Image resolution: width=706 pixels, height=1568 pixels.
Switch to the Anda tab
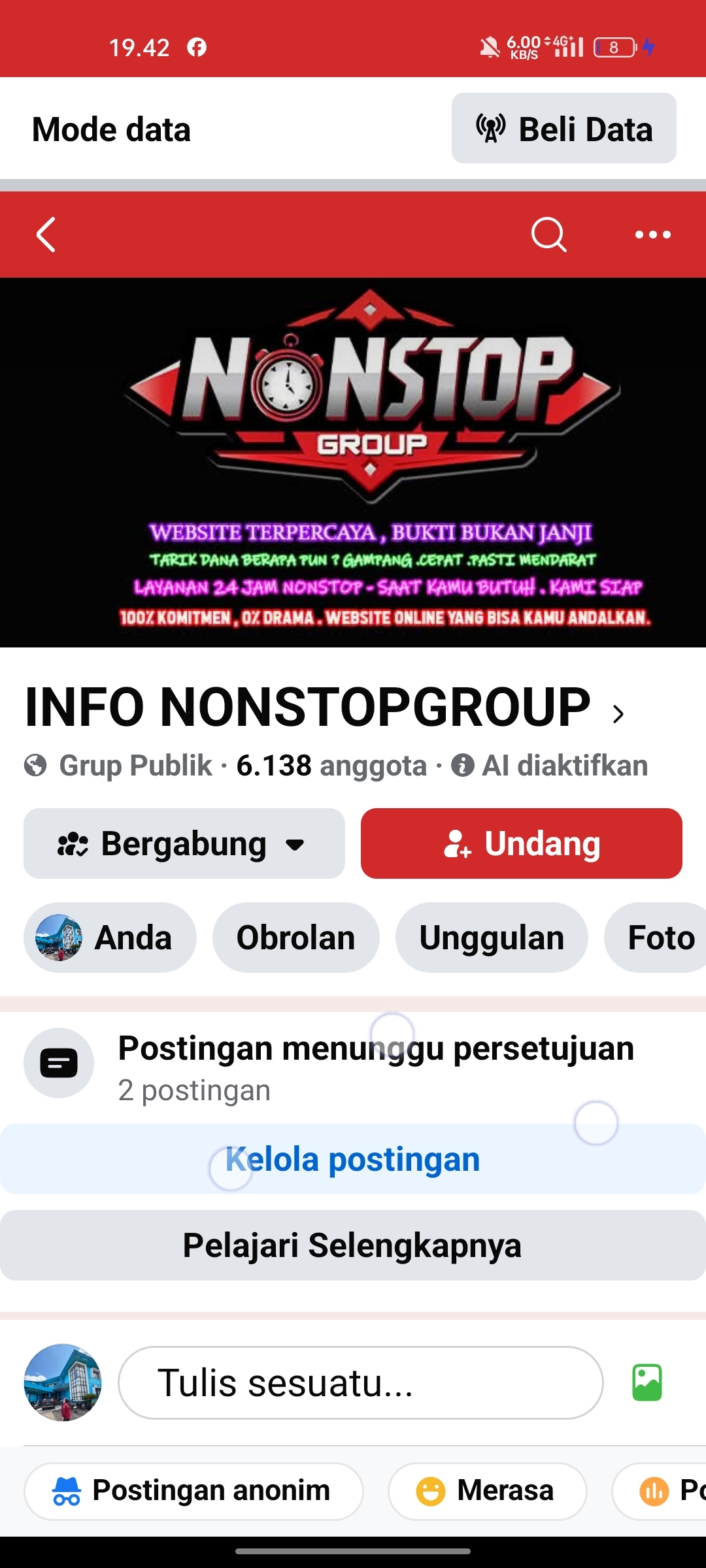coord(110,938)
